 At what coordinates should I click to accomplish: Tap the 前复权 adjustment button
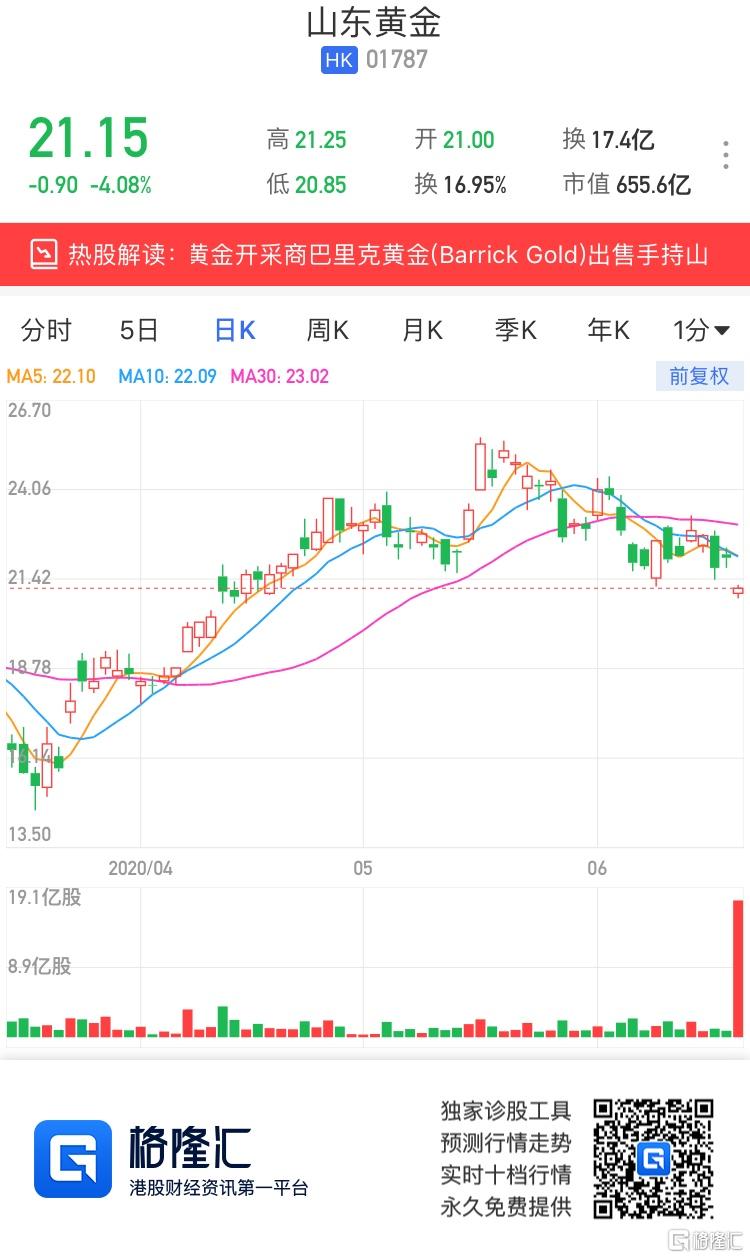pyautogui.click(x=700, y=376)
